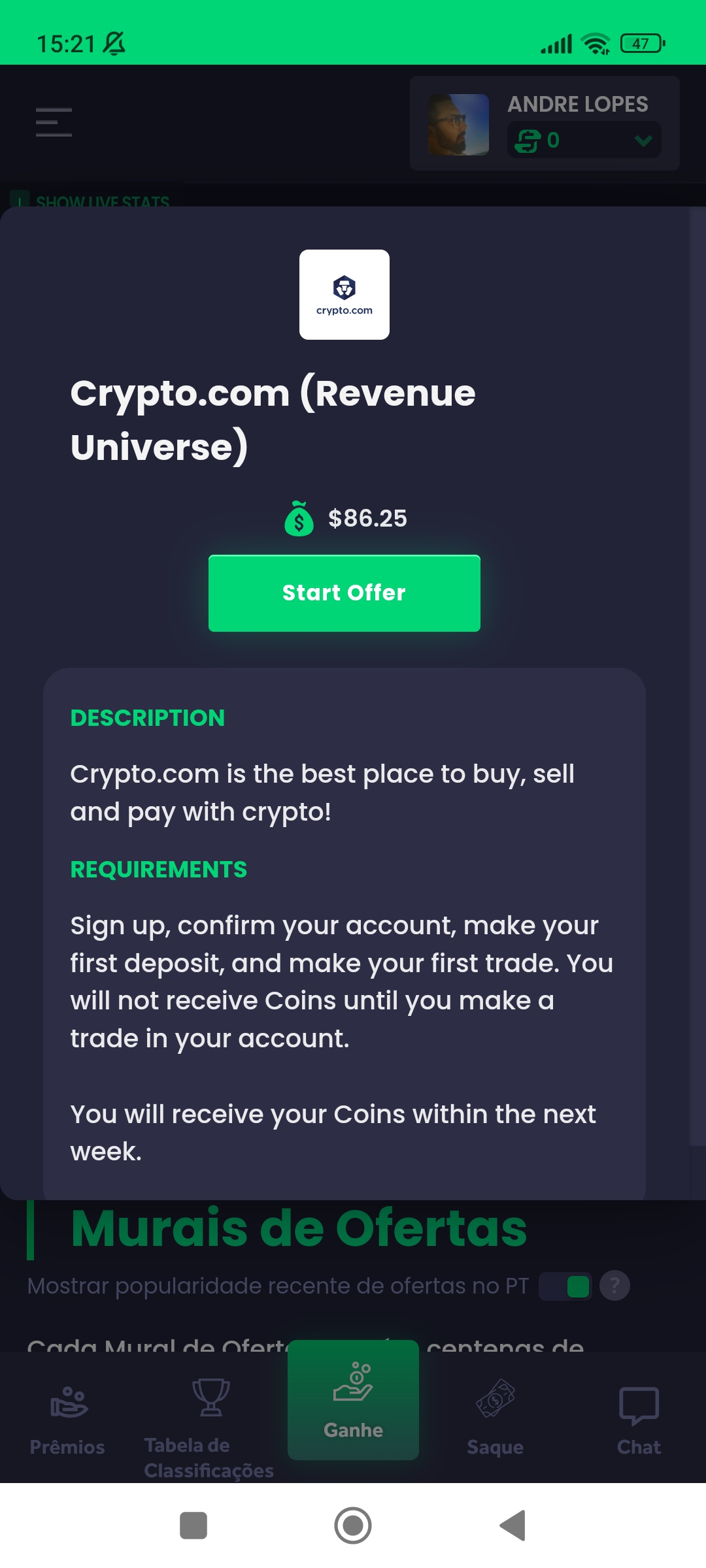Tap the system back button
This screenshot has height=1568, width=706.
[513, 1526]
